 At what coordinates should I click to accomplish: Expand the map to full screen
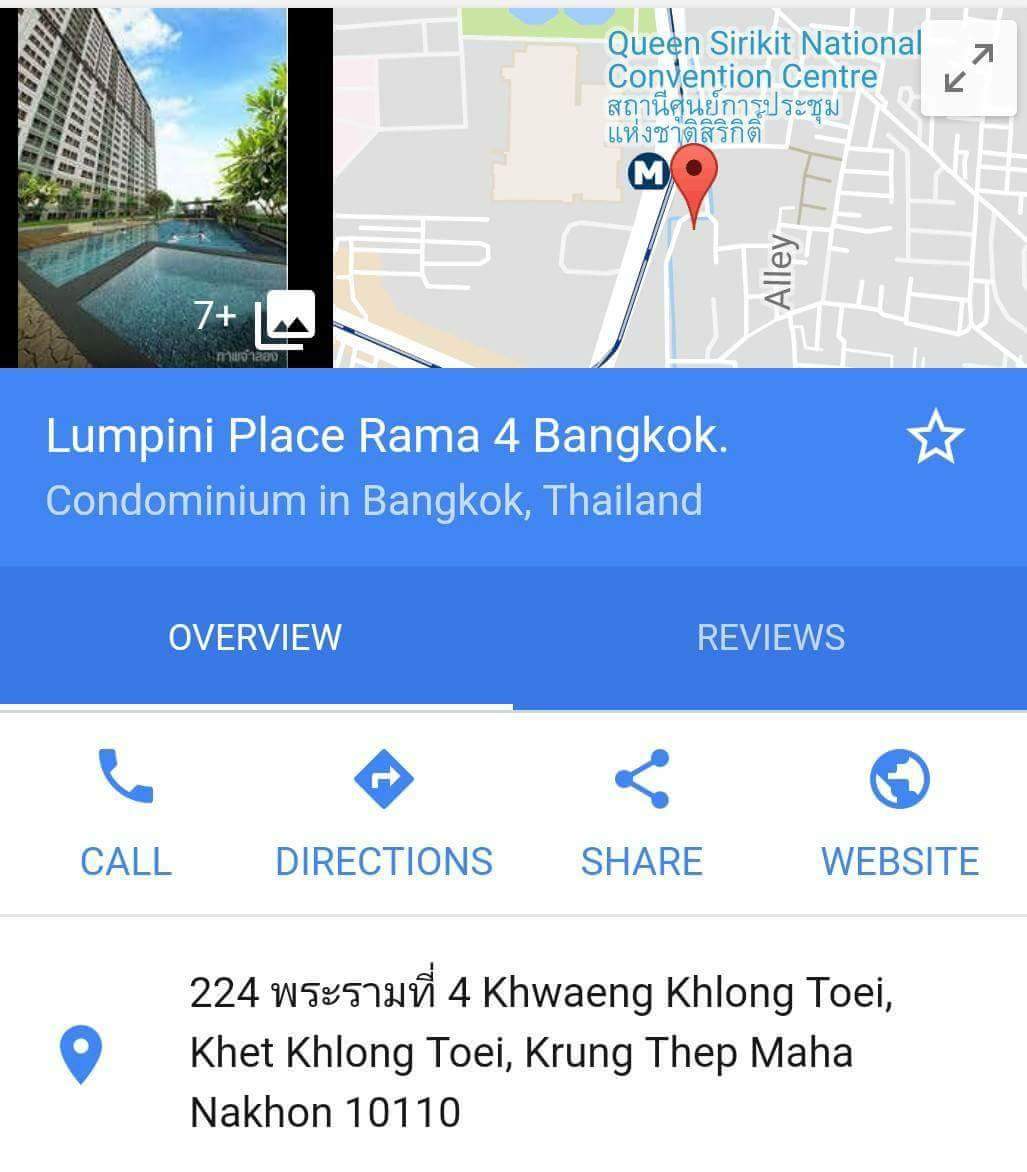pyautogui.click(x=967, y=67)
